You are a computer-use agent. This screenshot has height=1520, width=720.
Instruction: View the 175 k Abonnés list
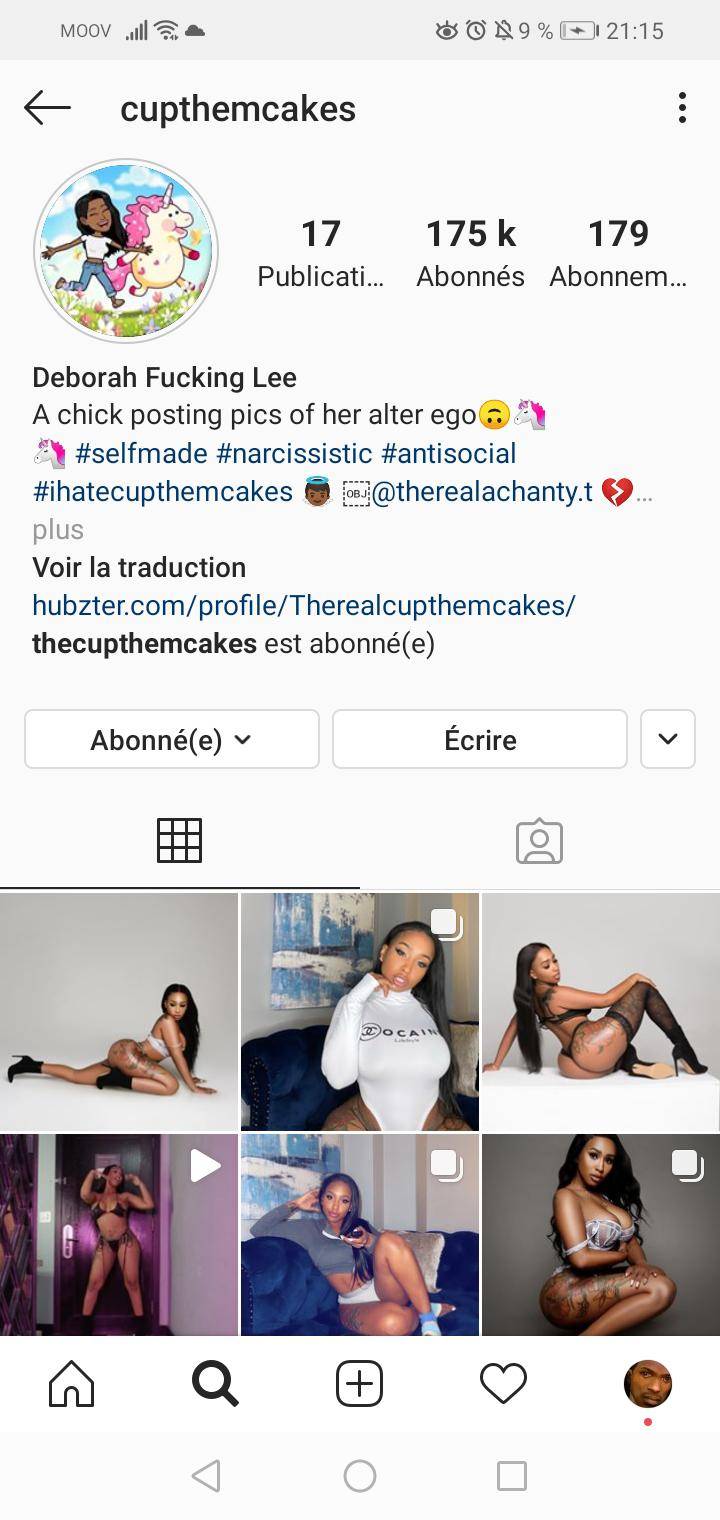pyautogui.click(x=470, y=253)
